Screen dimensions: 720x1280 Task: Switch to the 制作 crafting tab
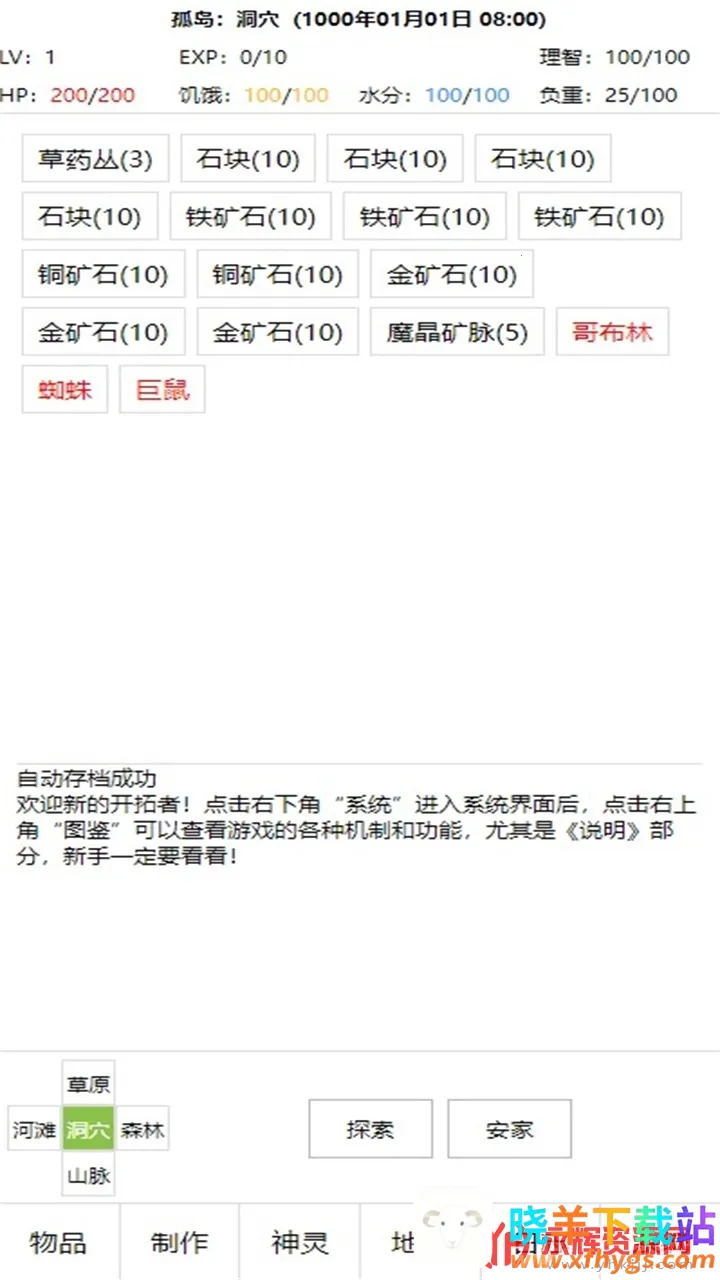pyautogui.click(x=179, y=1243)
